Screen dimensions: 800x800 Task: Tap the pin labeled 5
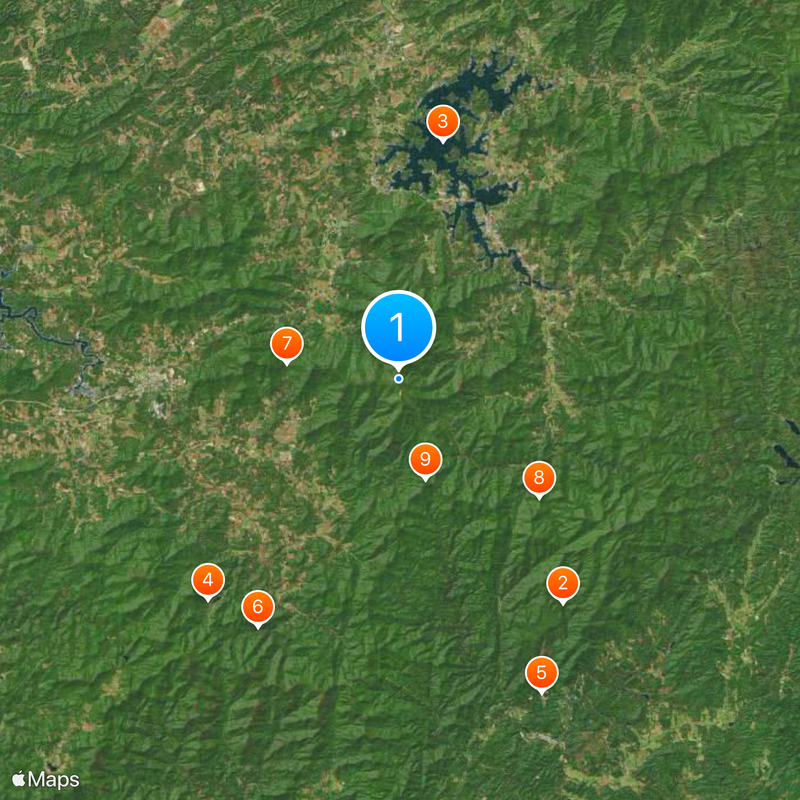tap(541, 672)
